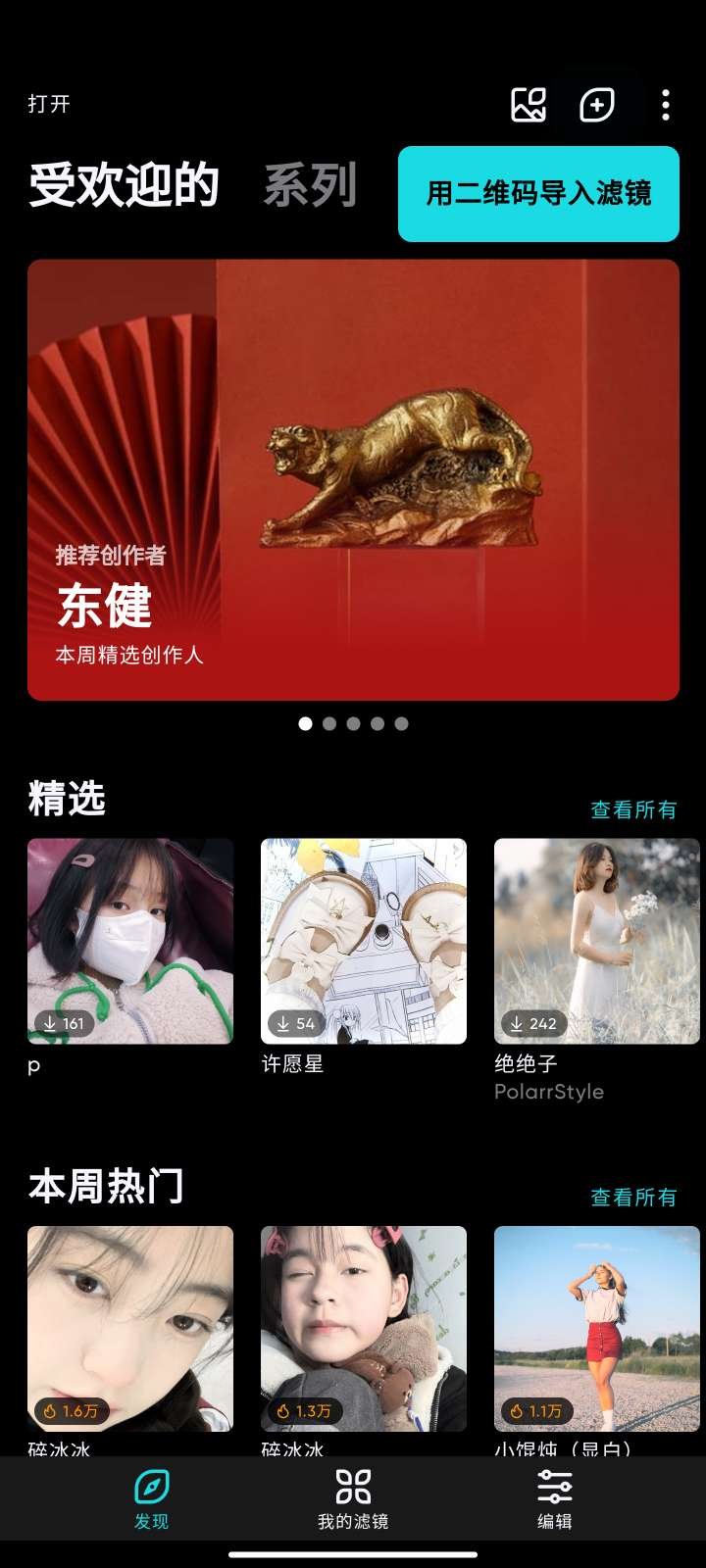Image resolution: width=706 pixels, height=1568 pixels.
Task: Tap 用二维码导入滤镜 button
Action: pos(538,193)
